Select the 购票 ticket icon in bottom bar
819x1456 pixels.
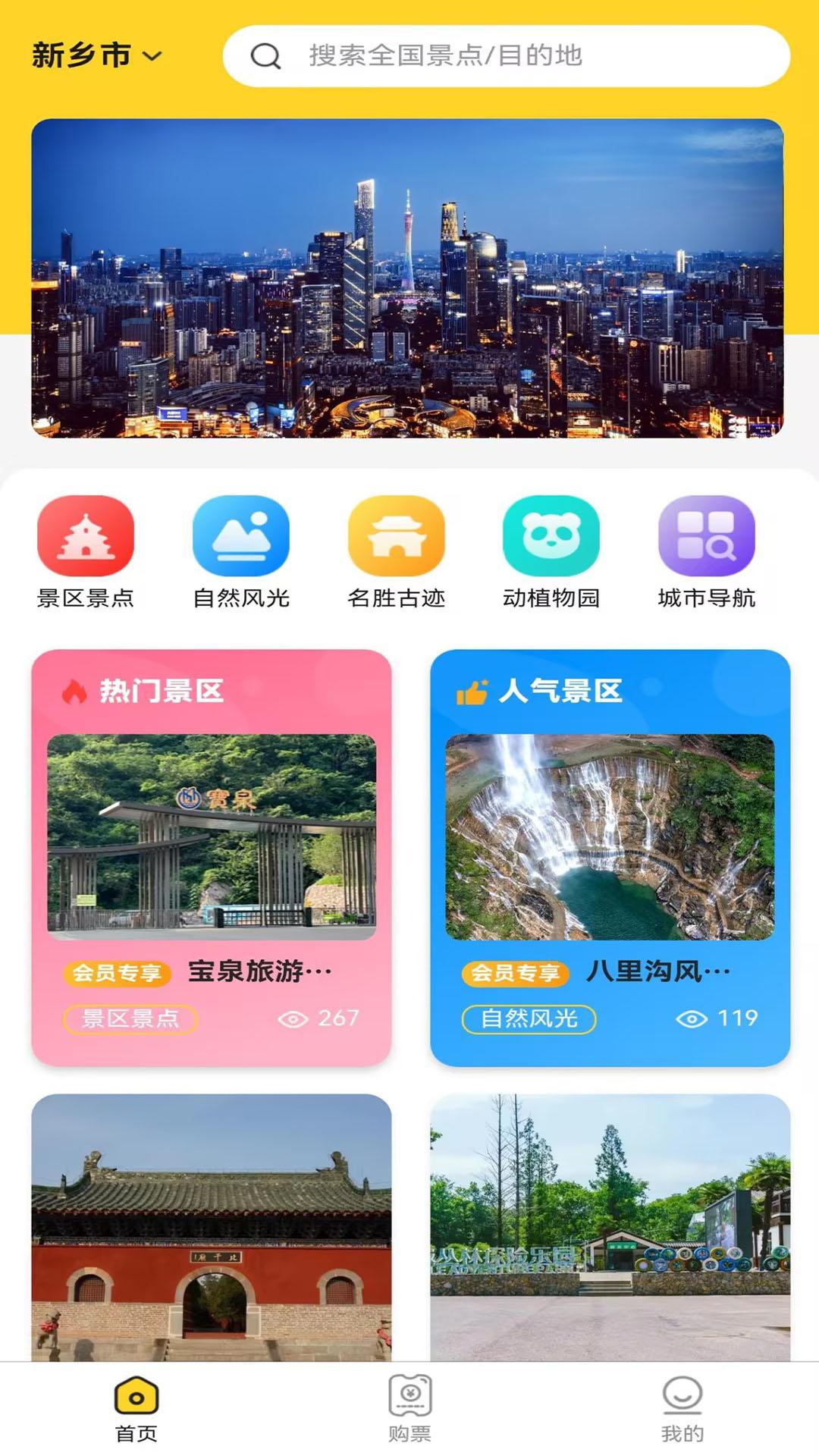[408, 1405]
